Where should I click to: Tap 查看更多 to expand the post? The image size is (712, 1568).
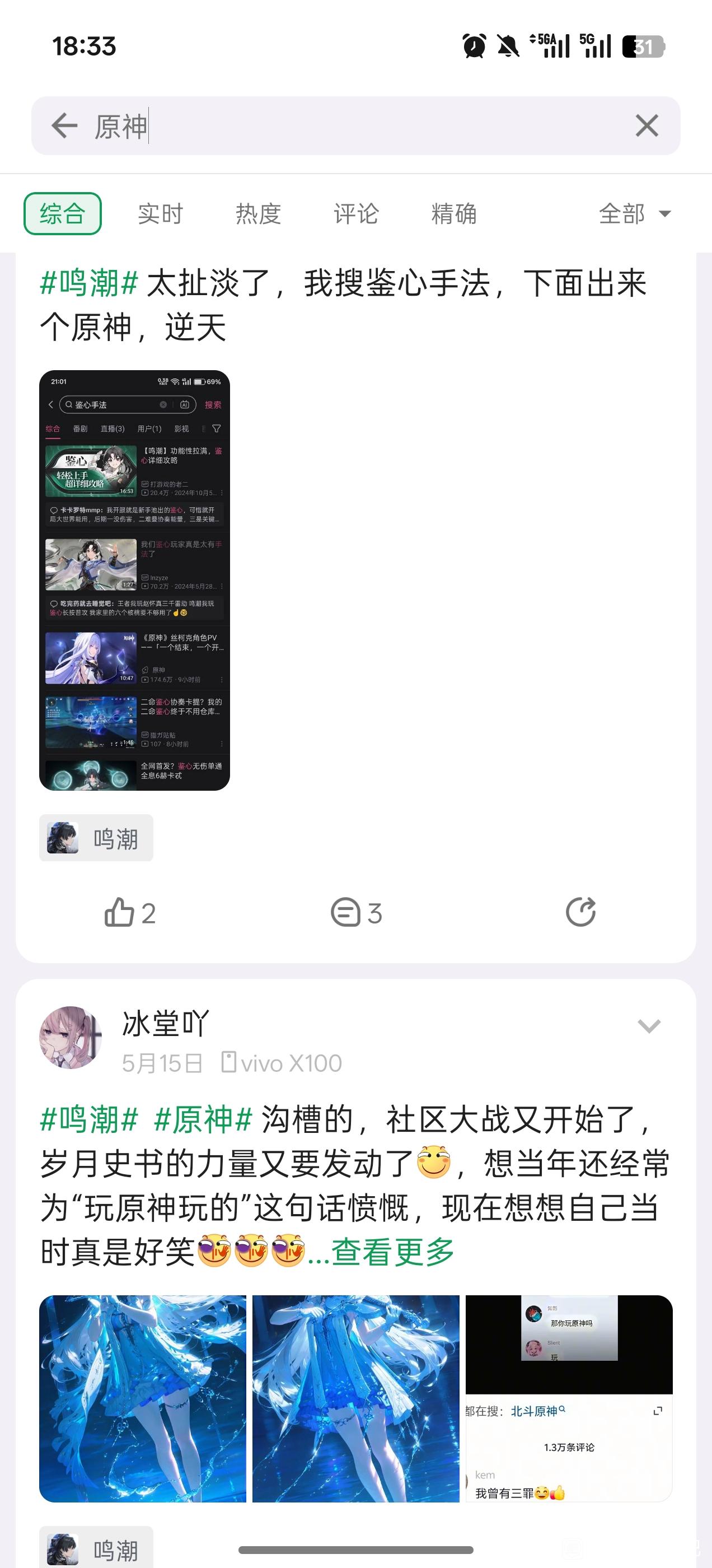pyautogui.click(x=392, y=1252)
